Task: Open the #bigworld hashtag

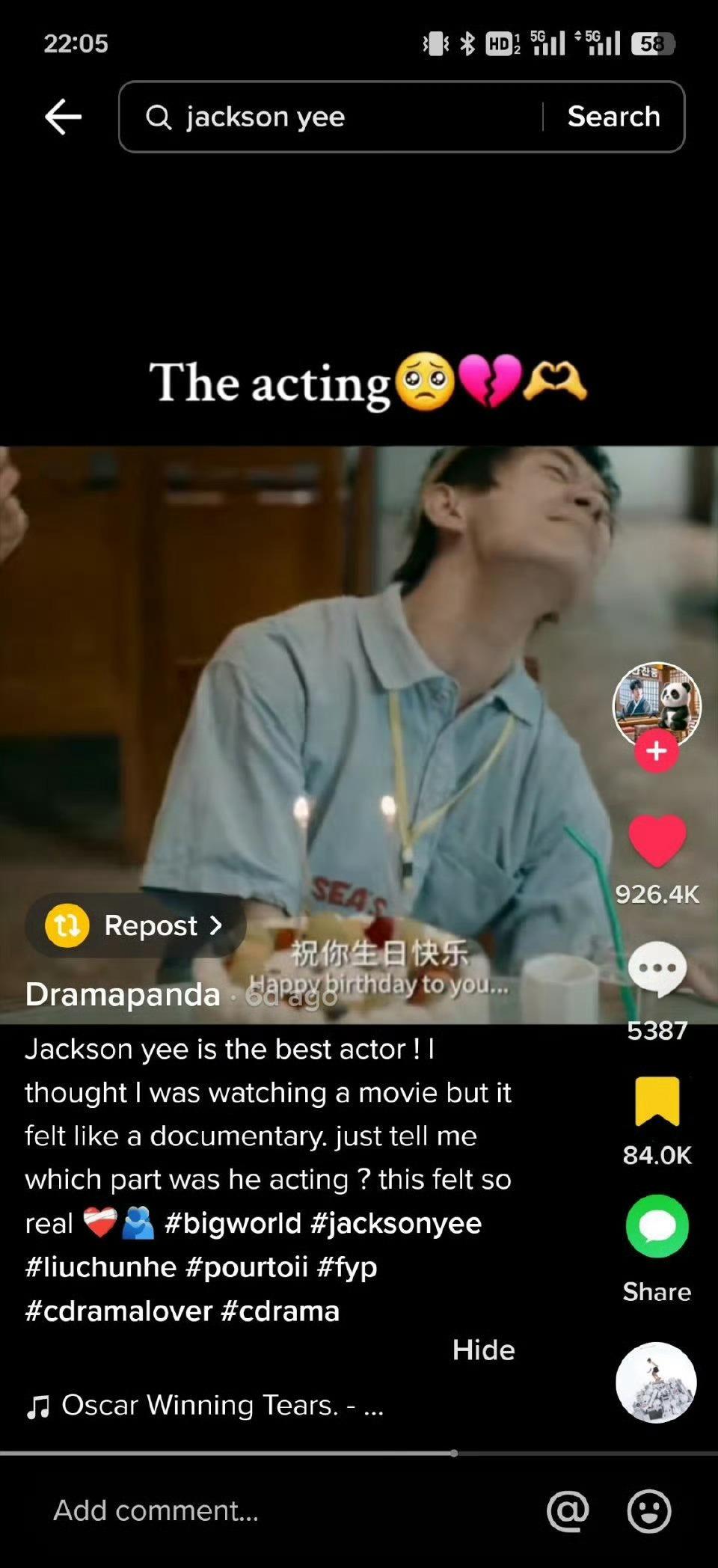Action: pos(232,1223)
